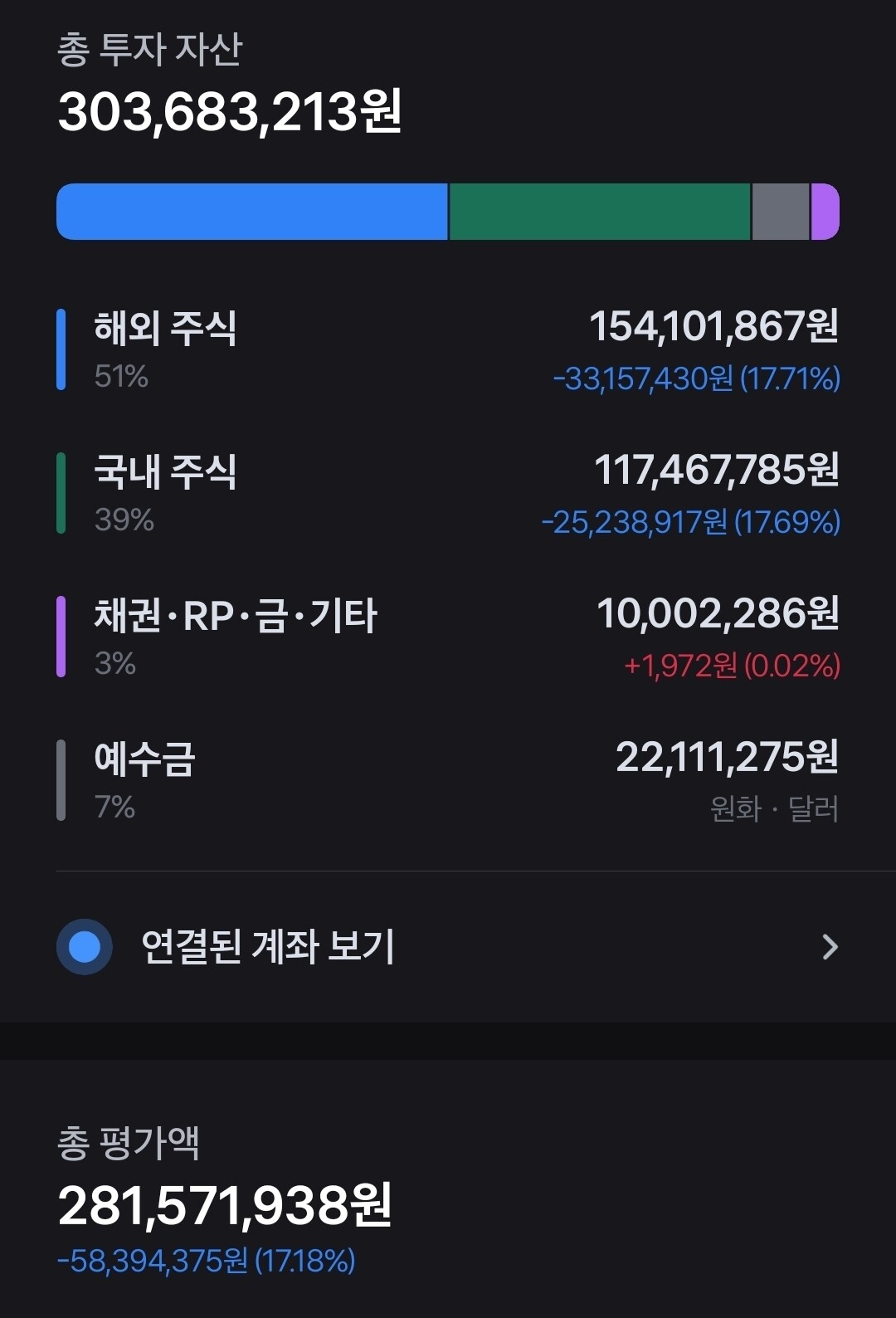The height and width of the screenshot is (1318, 896).
Task: Open the 해외 주식 asset row
Action: 448,350
